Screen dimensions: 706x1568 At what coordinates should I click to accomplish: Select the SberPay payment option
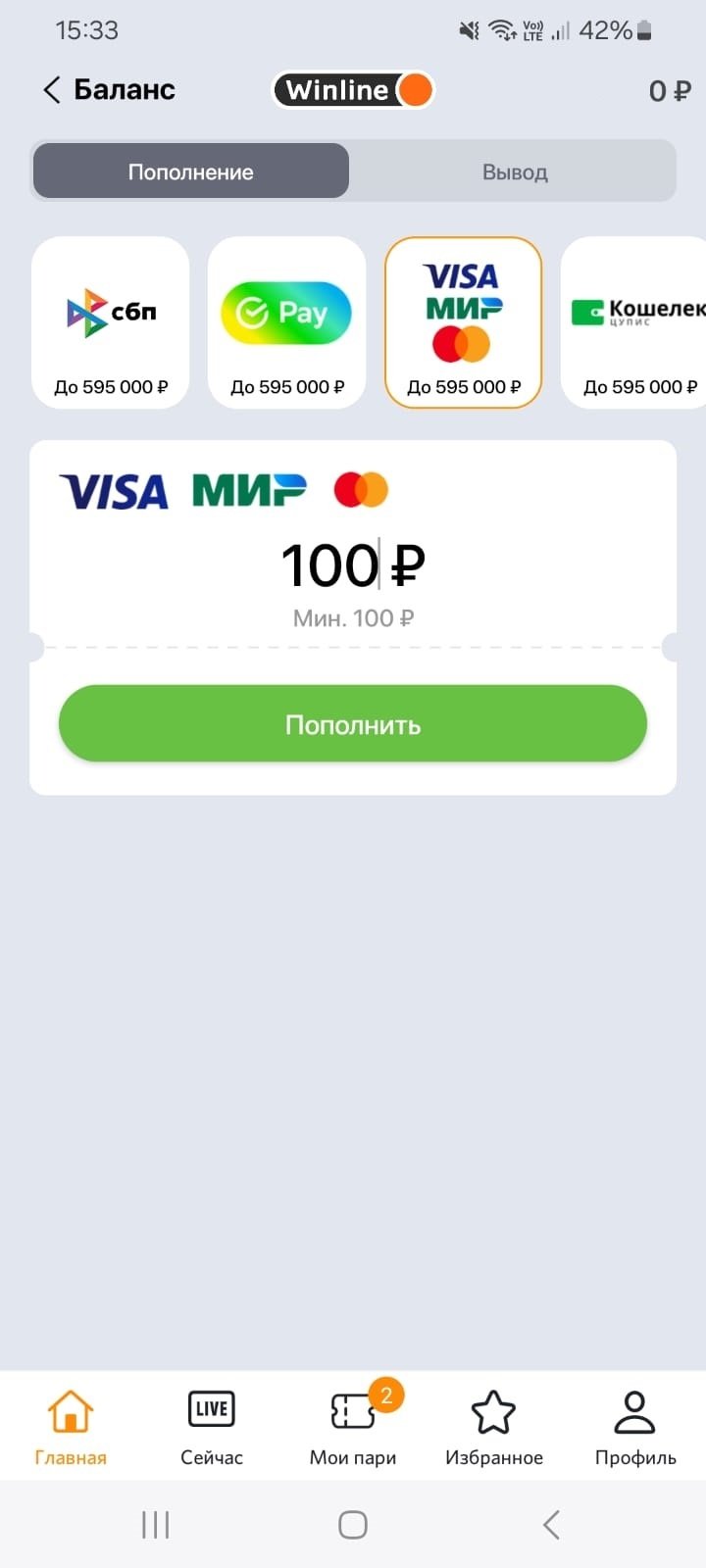point(286,322)
